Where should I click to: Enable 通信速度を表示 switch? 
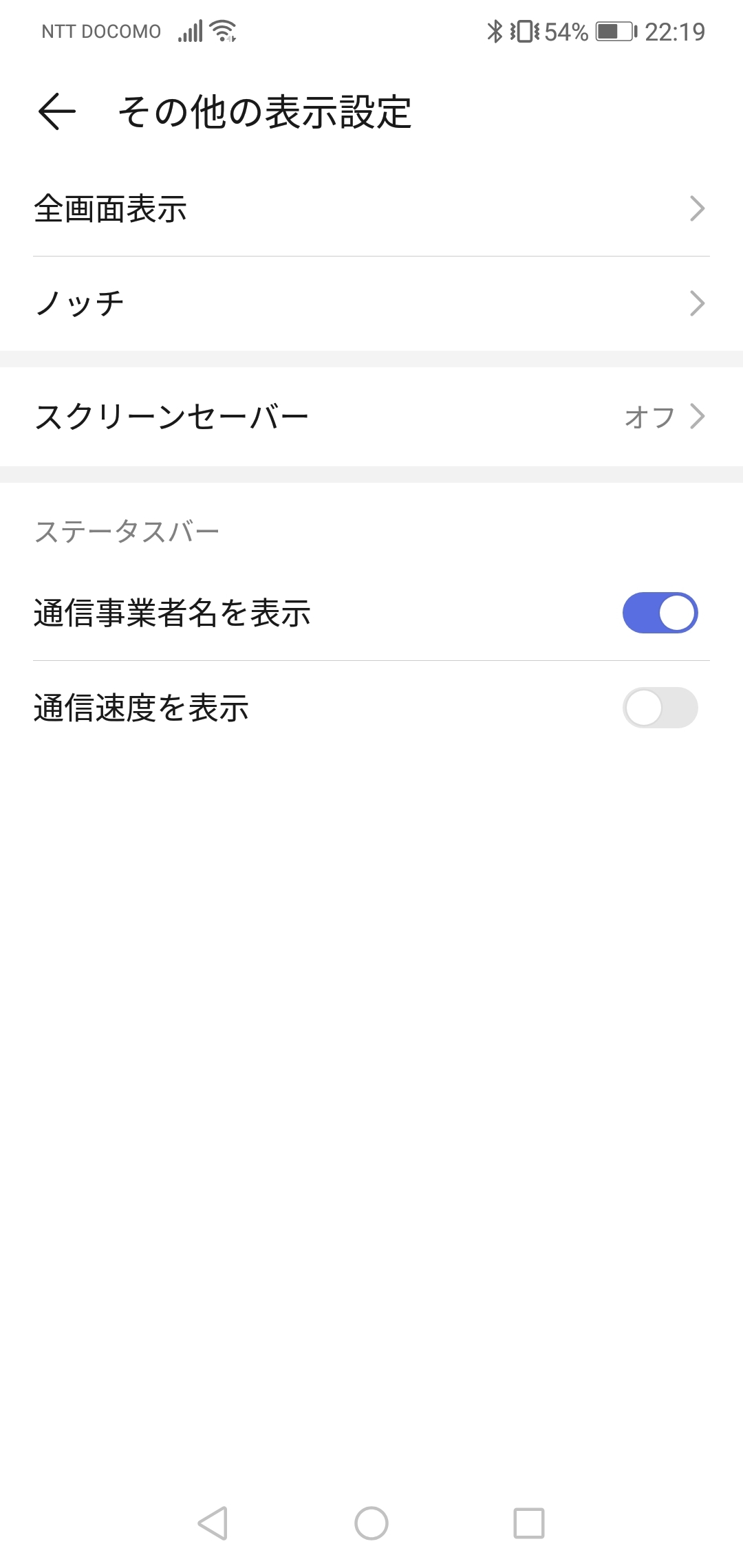[x=660, y=708]
